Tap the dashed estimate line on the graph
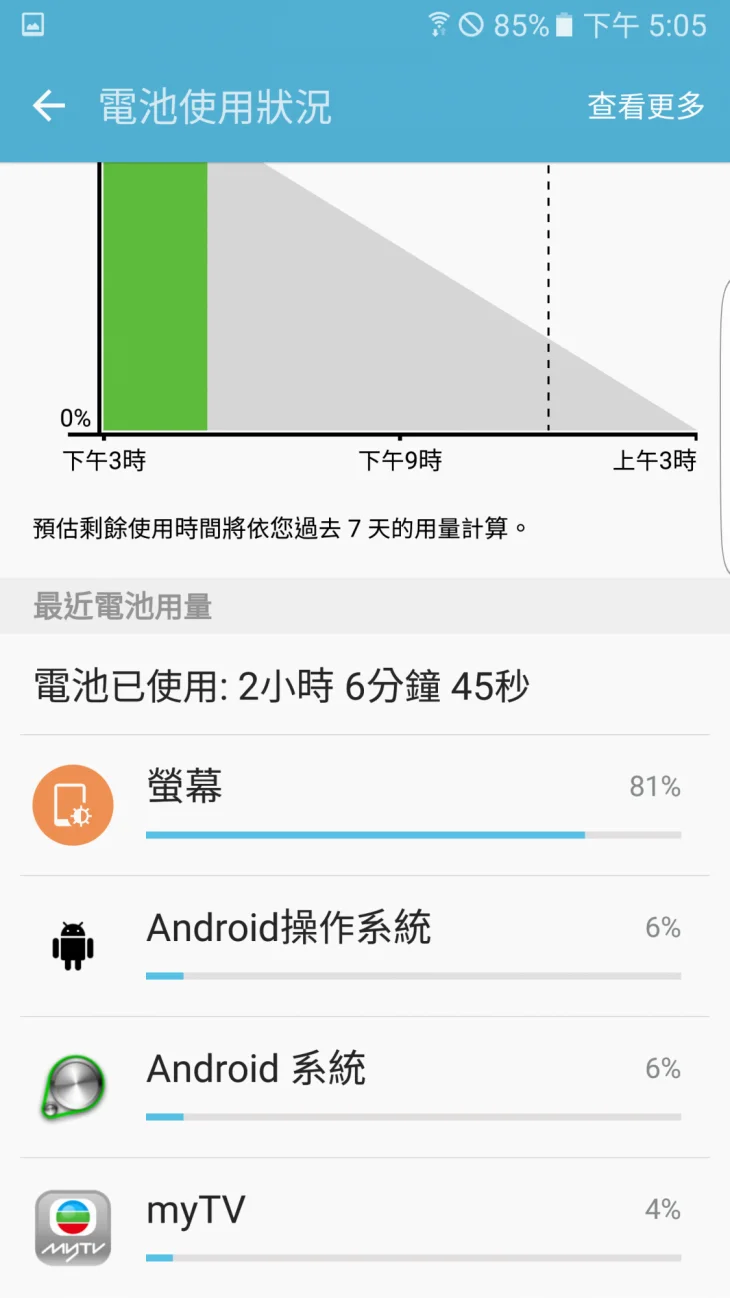Screen dimensions: 730x1298 [548, 300]
